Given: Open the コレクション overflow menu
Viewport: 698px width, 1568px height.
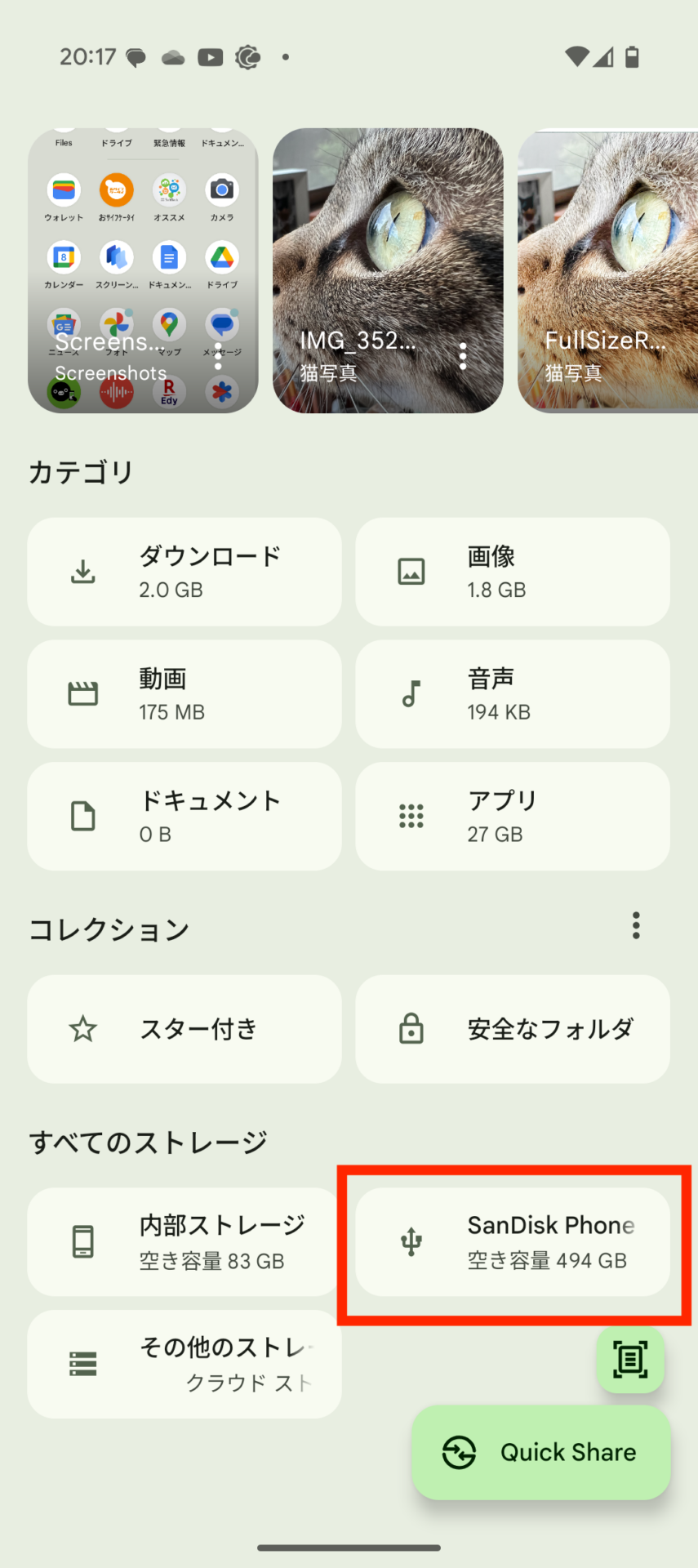Looking at the screenshot, I should pos(636,926).
